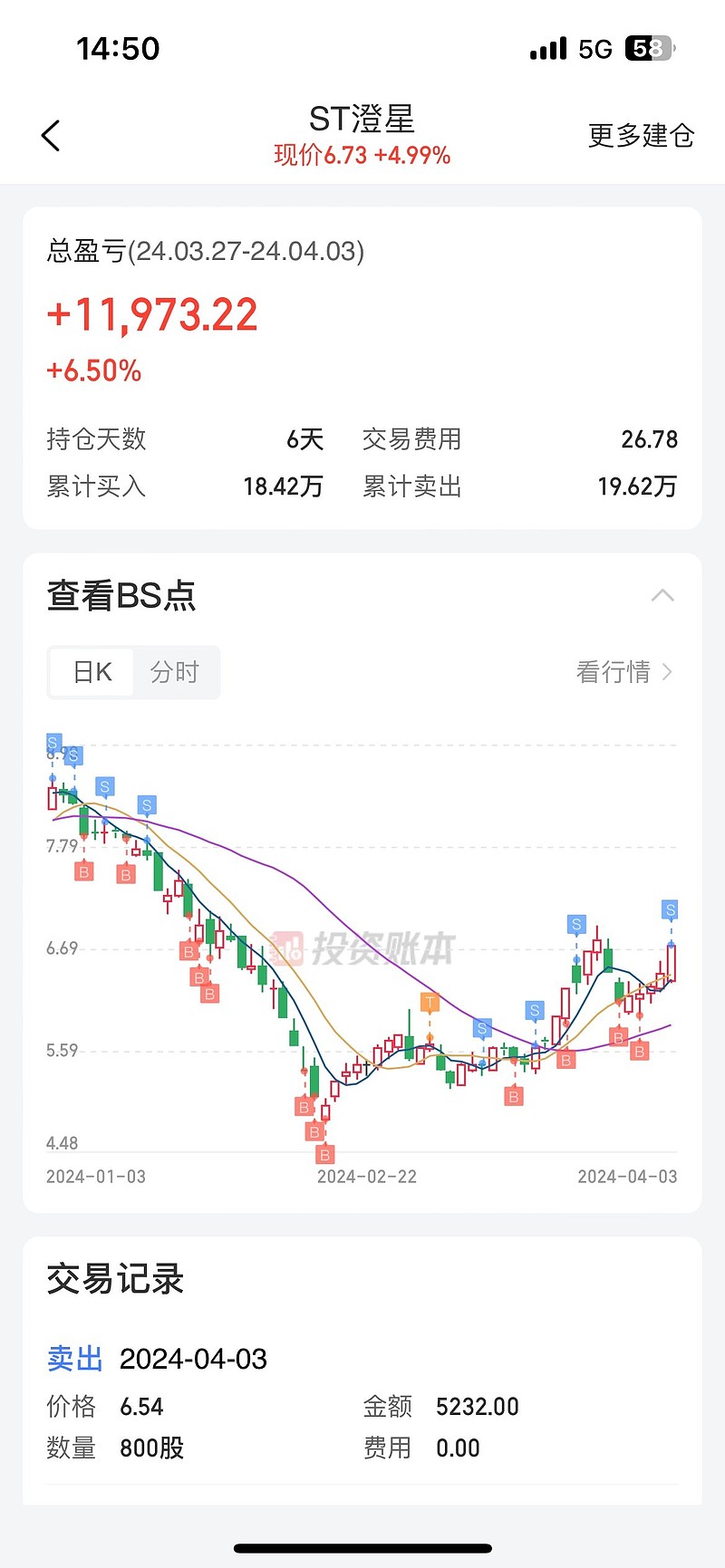Tap the B marker below the lowest February candle
This screenshot has width=725, height=1568.
[x=324, y=1153]
